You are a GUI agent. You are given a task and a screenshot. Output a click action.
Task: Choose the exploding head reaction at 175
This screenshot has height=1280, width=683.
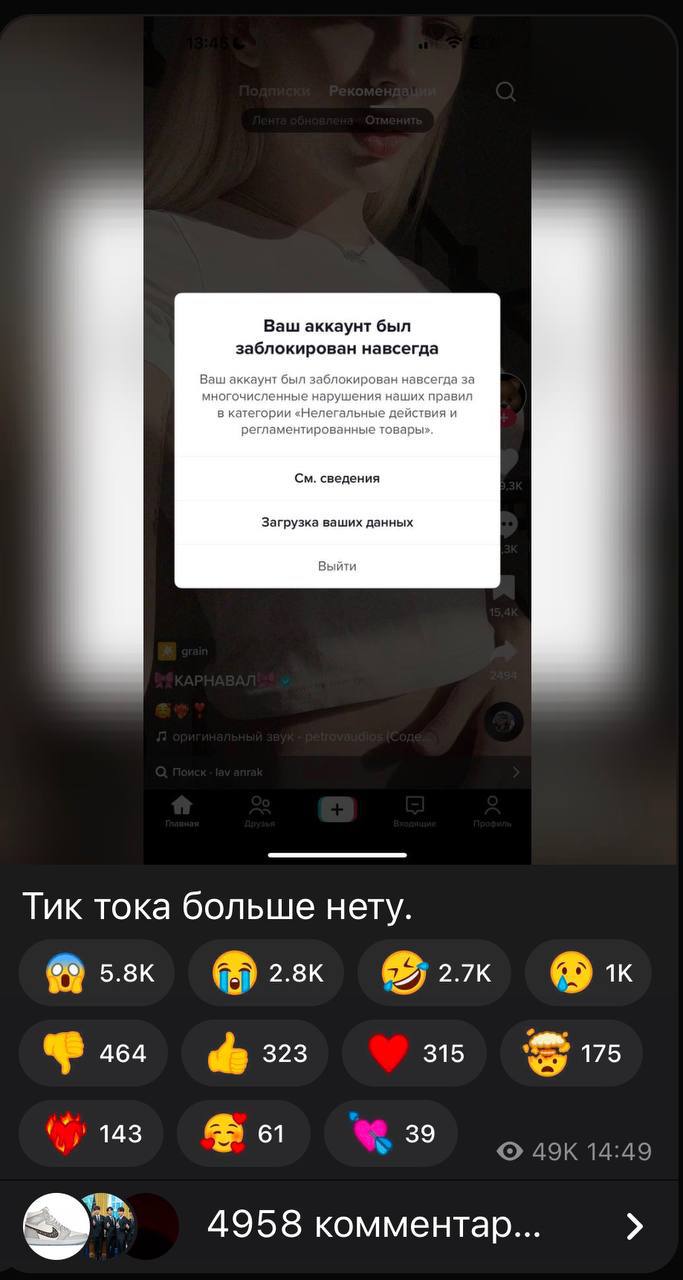pos(571,1053)
